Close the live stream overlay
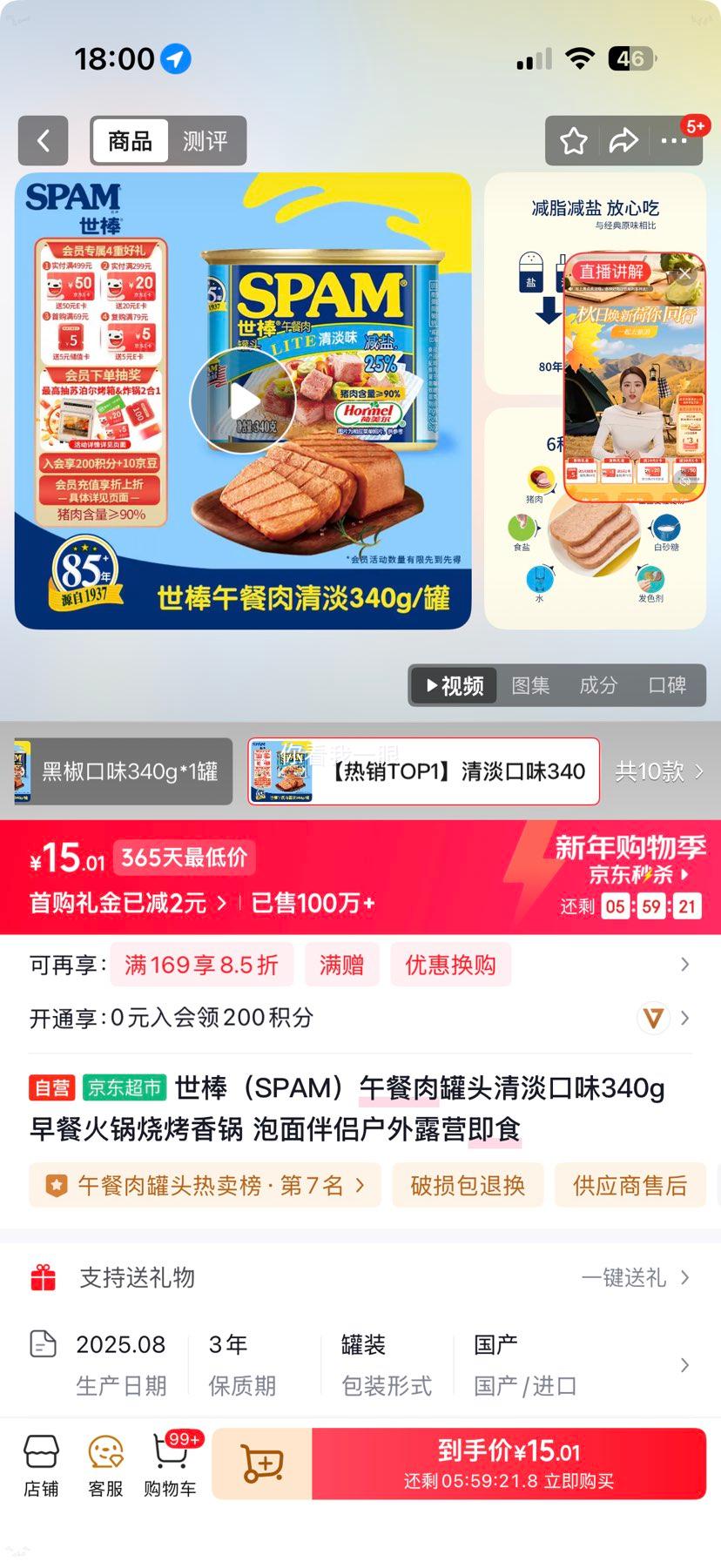721x1568 pixels. [685, 273]
